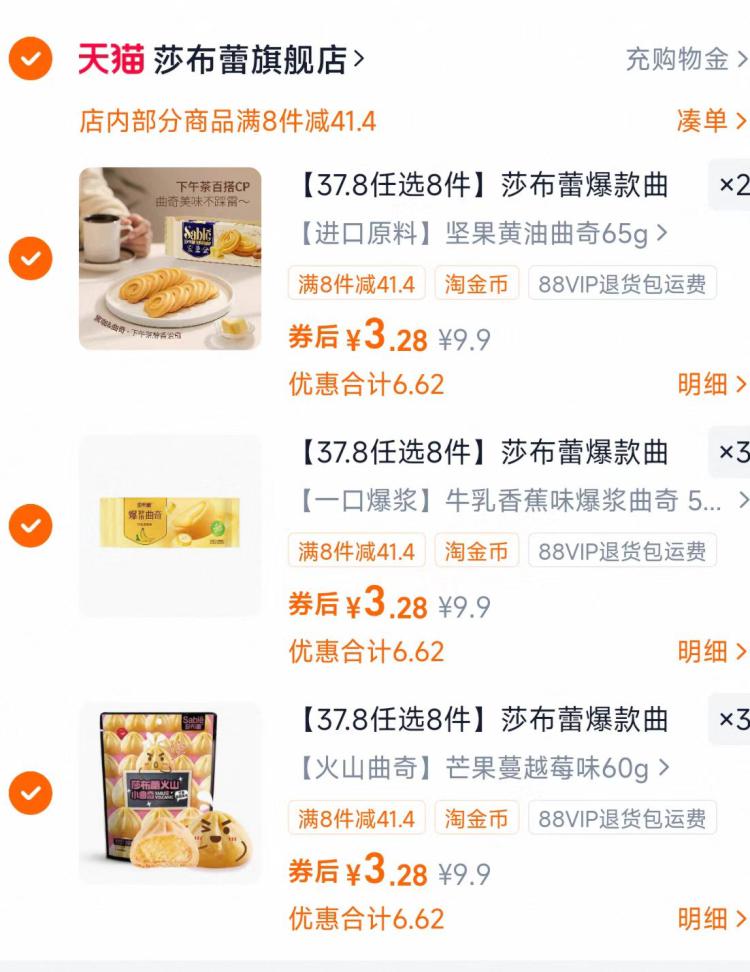The width and height of the screenshot is (750, 972).
Task: Tap 满8件减41.4 tag on 坚果黄油曲奇
Action: (357, 284)
